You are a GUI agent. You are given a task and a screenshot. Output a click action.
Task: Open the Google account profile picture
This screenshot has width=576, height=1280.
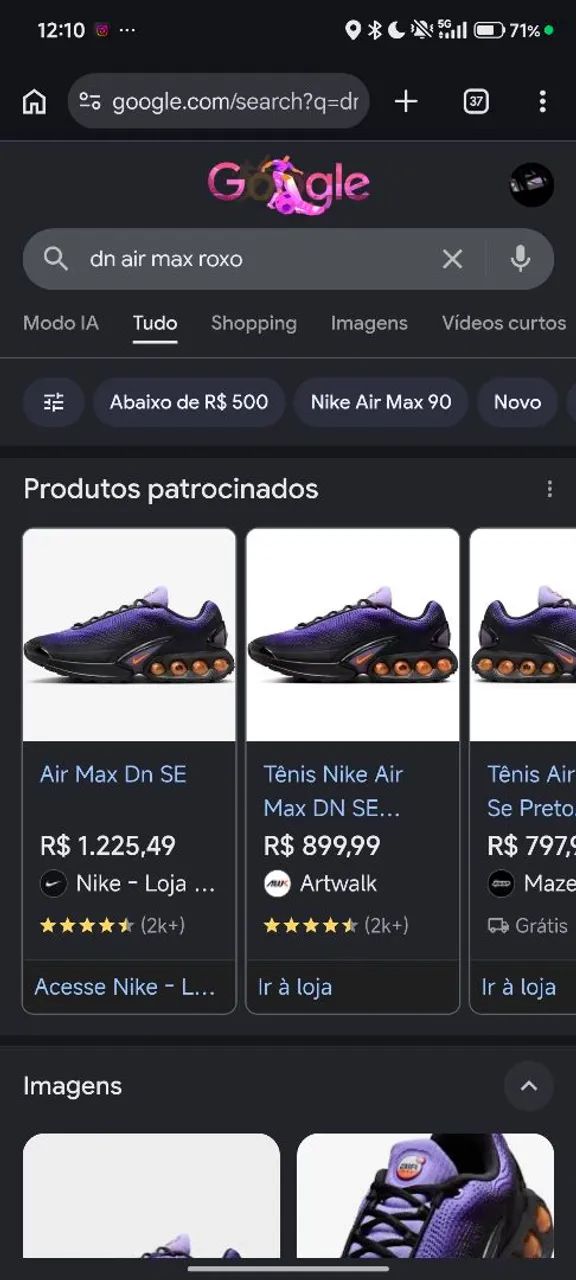pyautogui.click(x=532, y=185)
